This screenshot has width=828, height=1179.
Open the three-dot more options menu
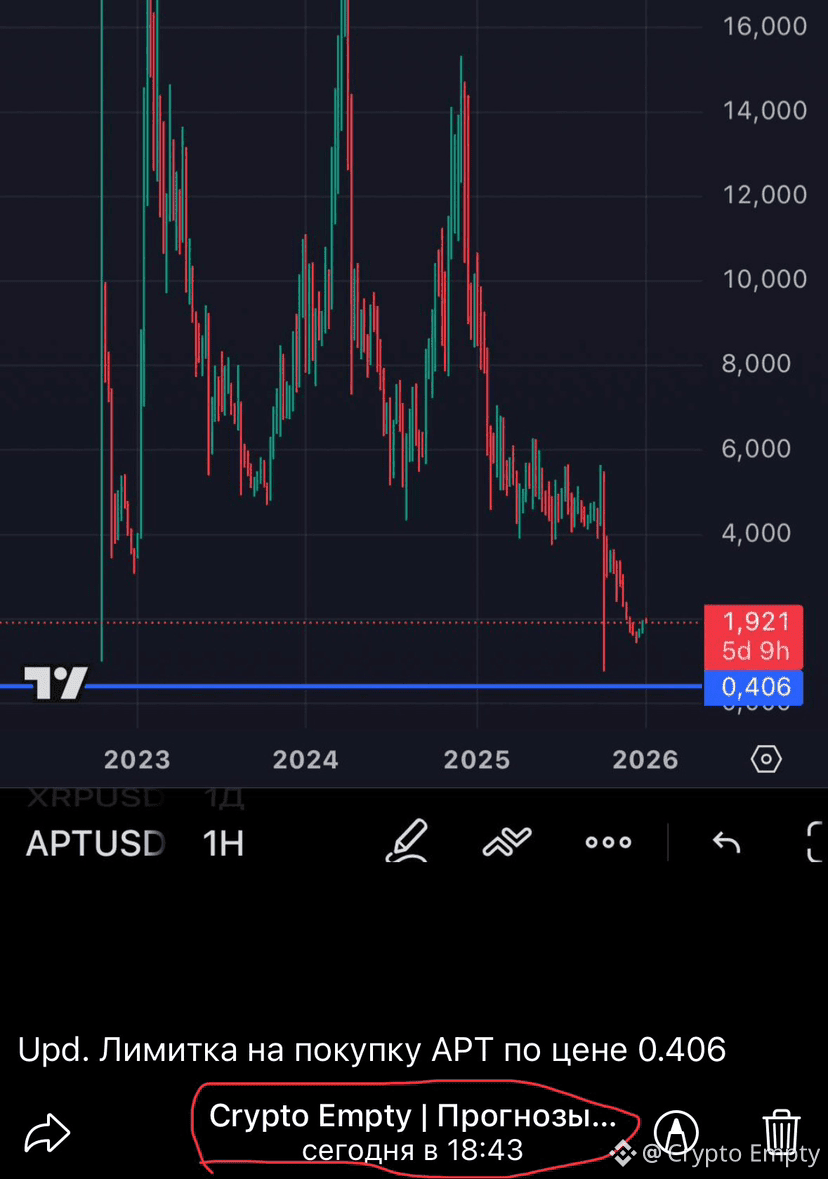point(608,843)
